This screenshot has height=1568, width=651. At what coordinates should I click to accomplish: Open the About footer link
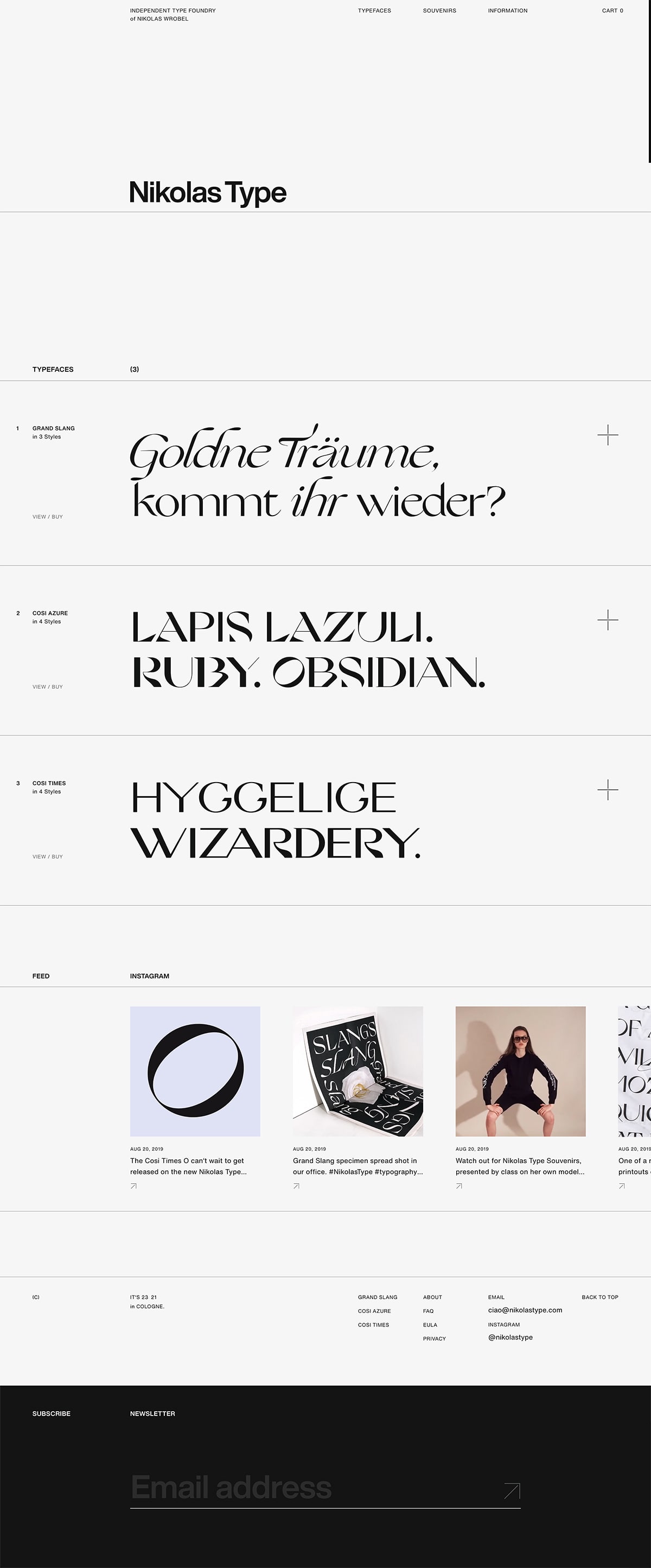click(x=432, y=1297)
